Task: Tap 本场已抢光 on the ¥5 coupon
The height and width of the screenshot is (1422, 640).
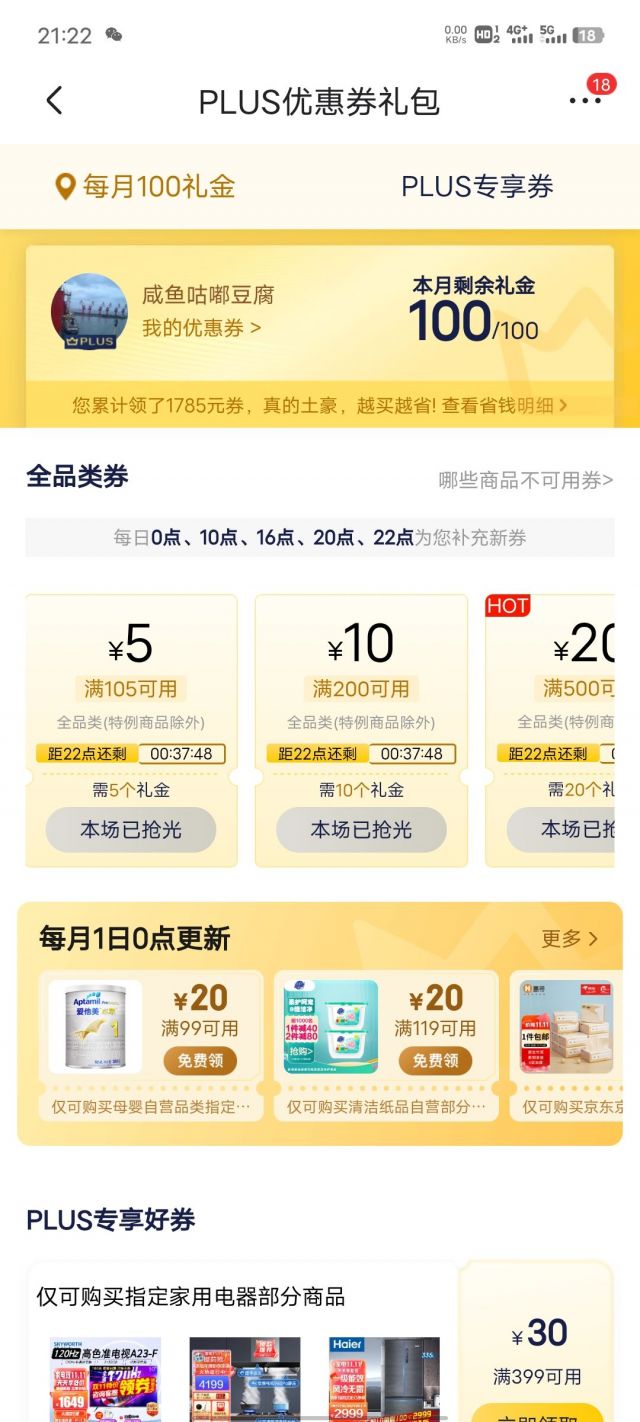Action: [131, 829]
